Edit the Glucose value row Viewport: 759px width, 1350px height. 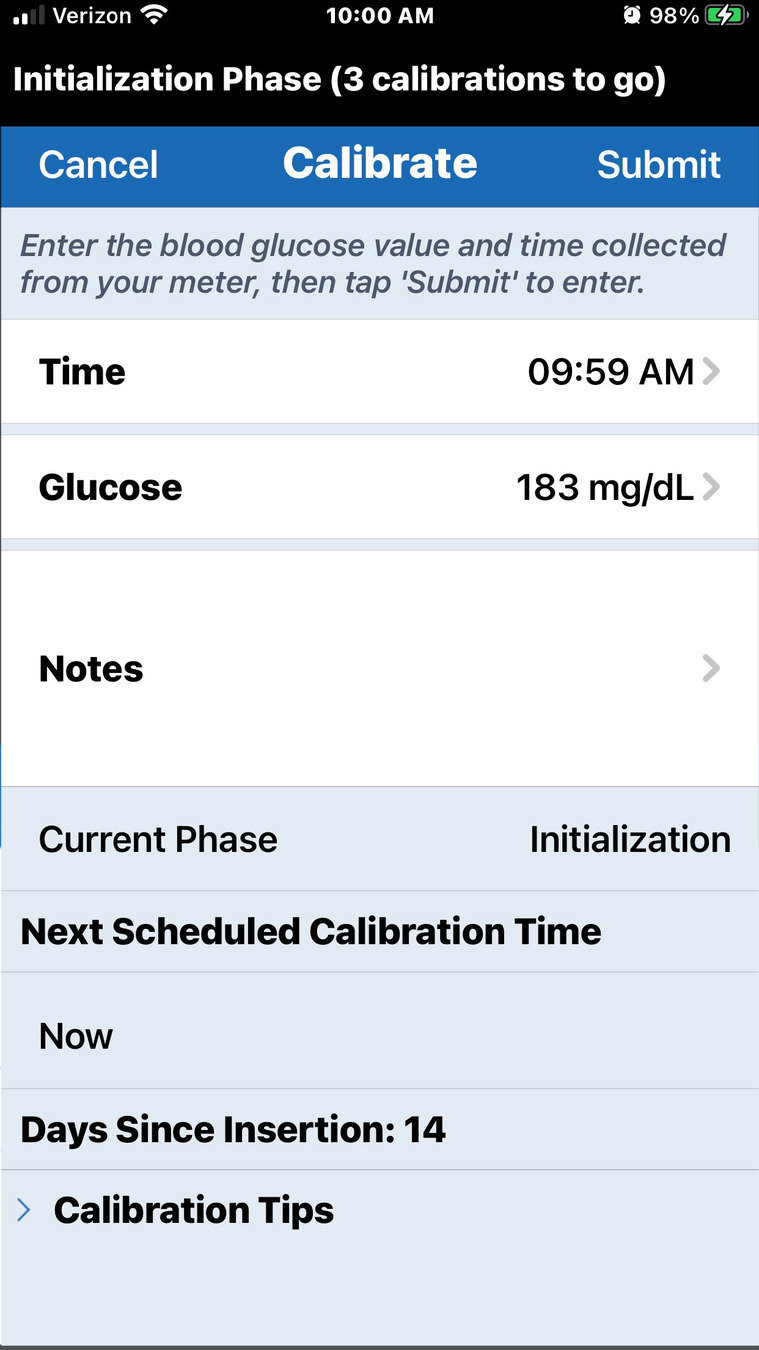coord(379,488)
